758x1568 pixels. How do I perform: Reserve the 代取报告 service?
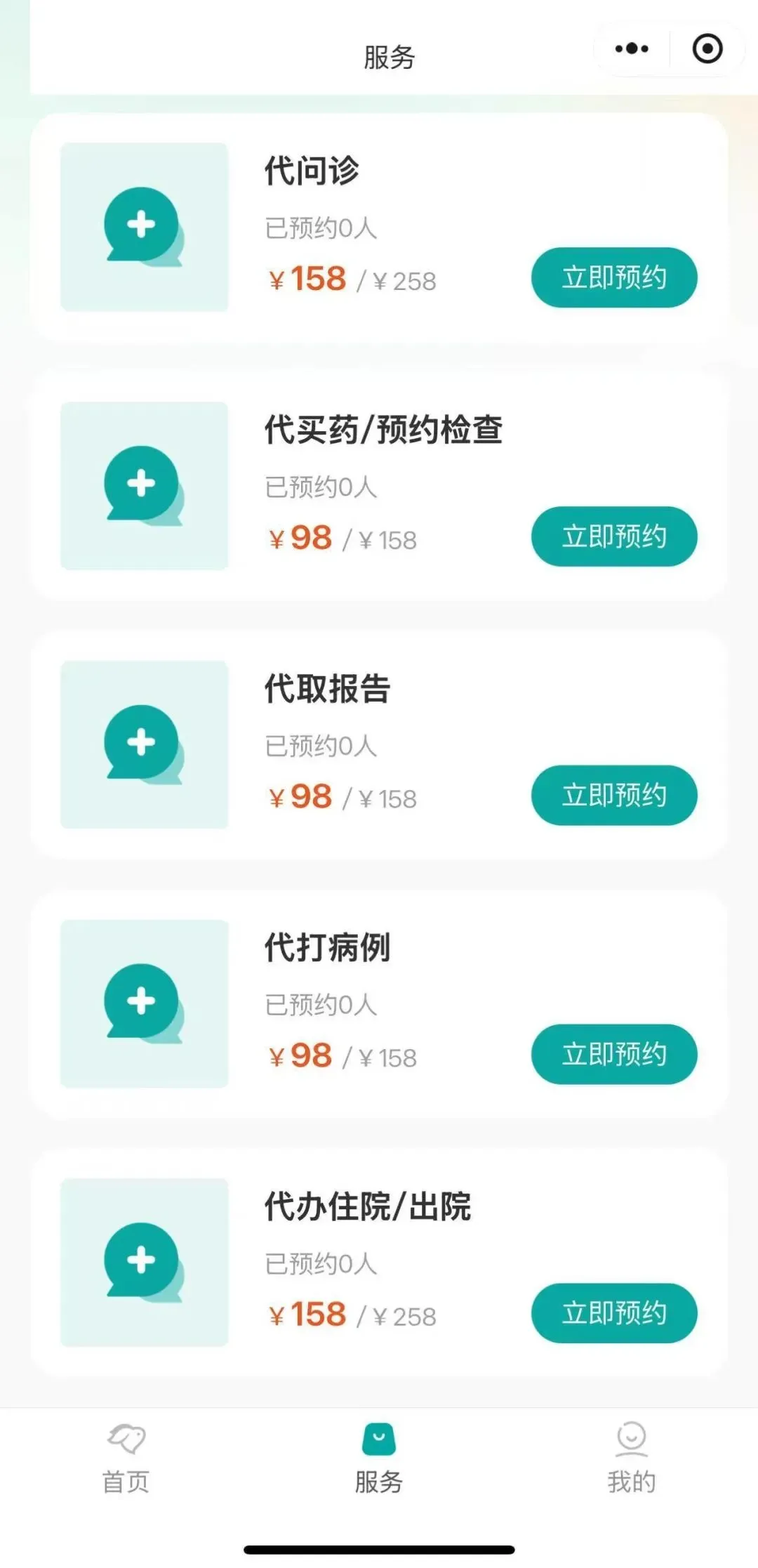pos(614,795)
